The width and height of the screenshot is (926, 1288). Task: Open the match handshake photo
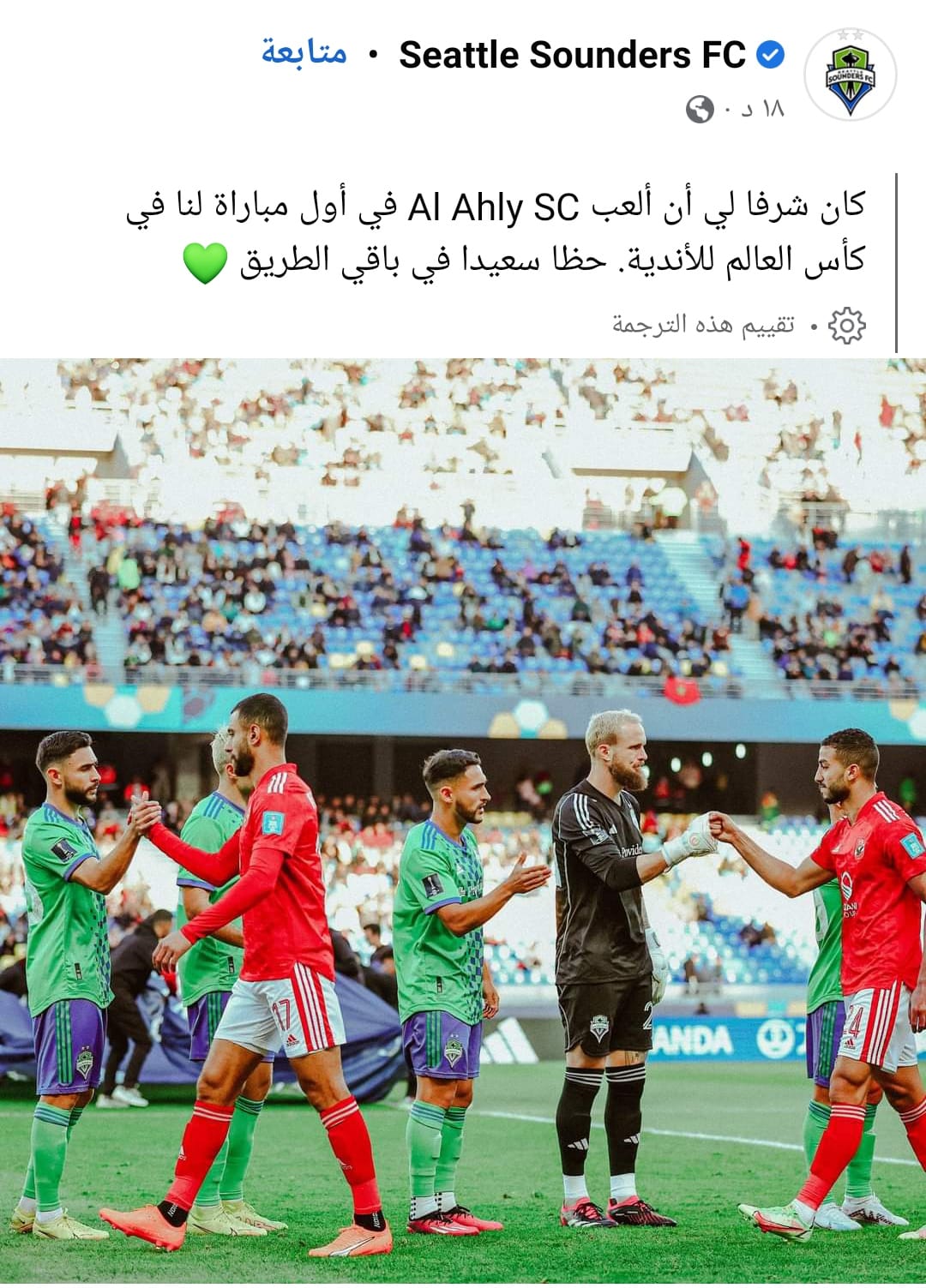point(463,821)
